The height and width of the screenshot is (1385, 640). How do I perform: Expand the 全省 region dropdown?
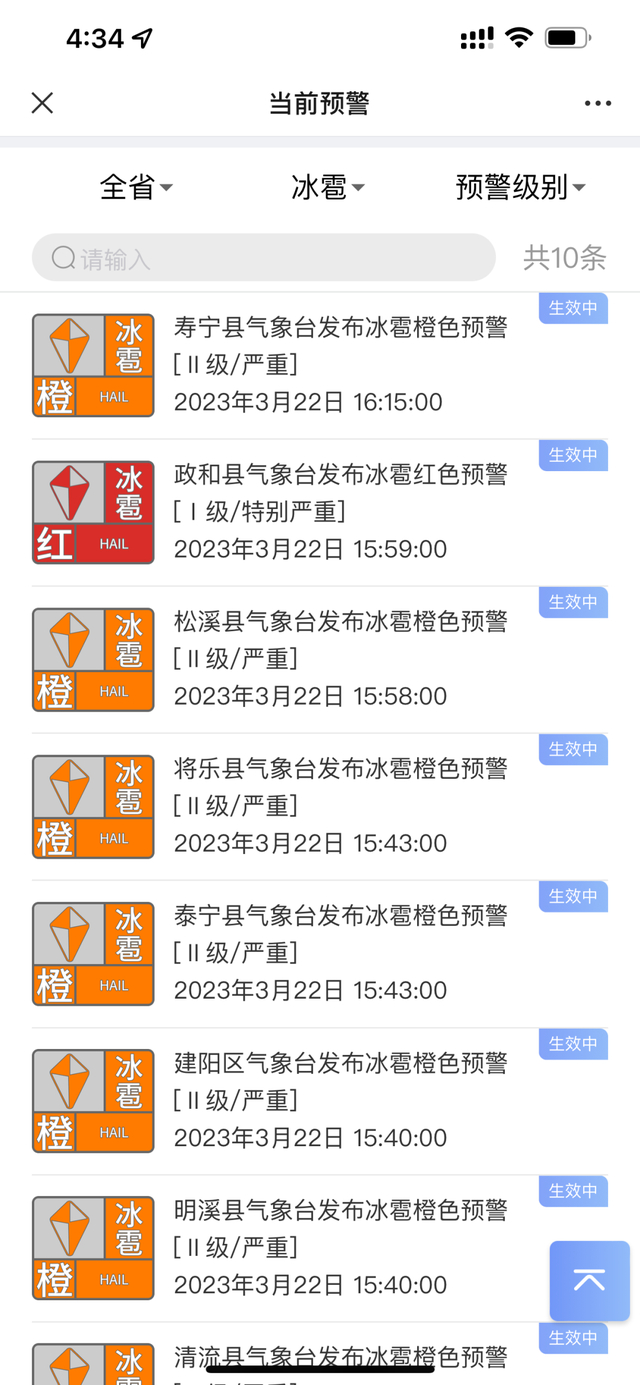(136, 187)
